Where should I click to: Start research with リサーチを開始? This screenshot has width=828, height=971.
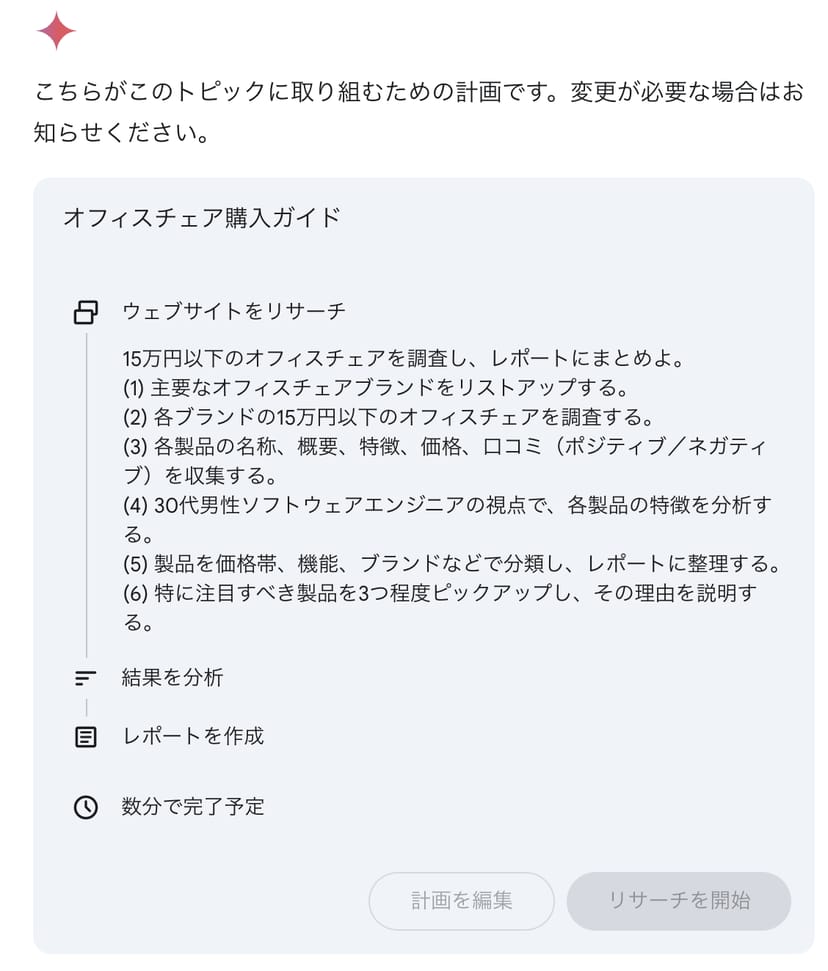pos(678,900)
